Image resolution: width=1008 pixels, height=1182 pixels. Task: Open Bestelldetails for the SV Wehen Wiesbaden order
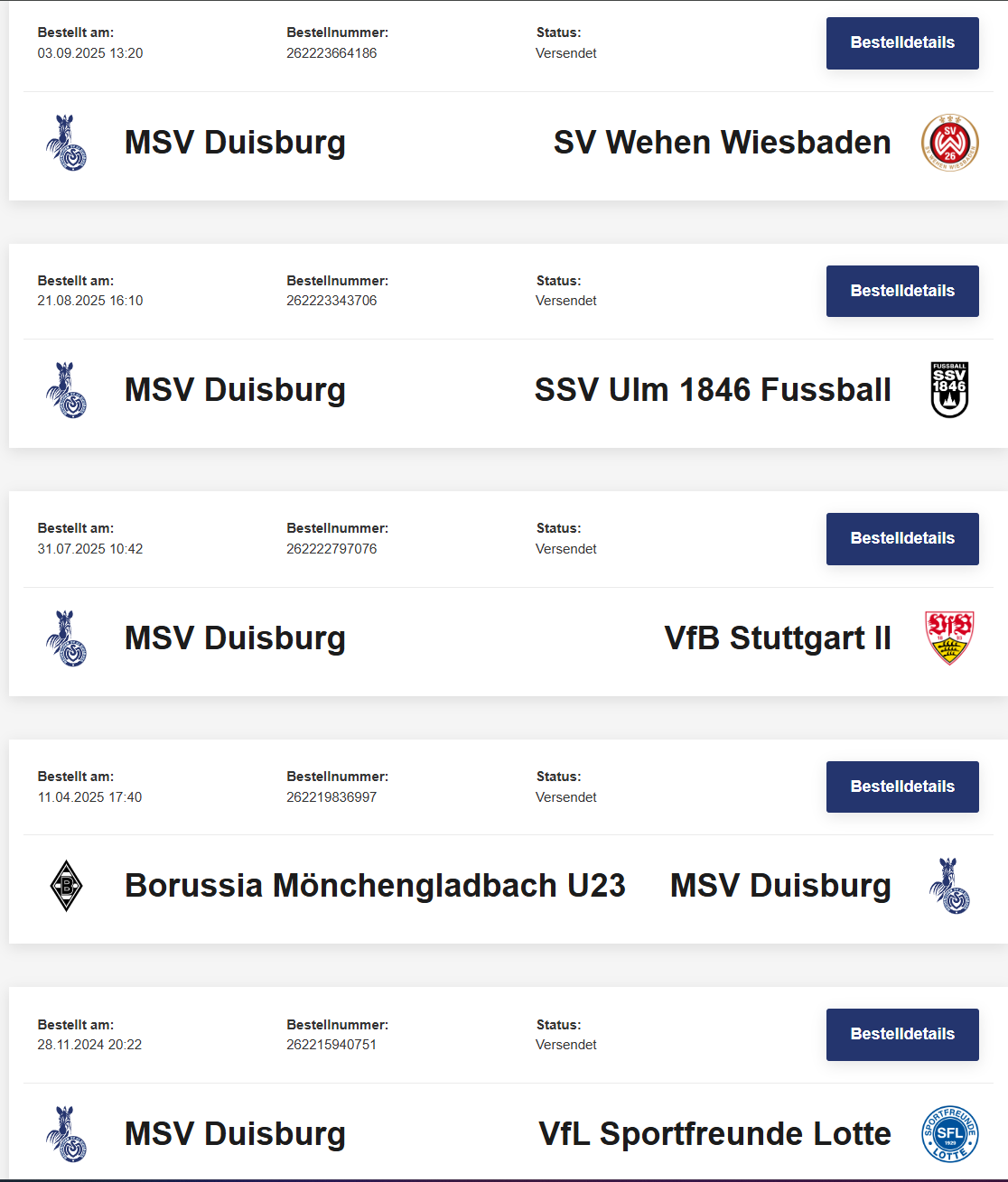pyautogui.click(x=901, y=42)
